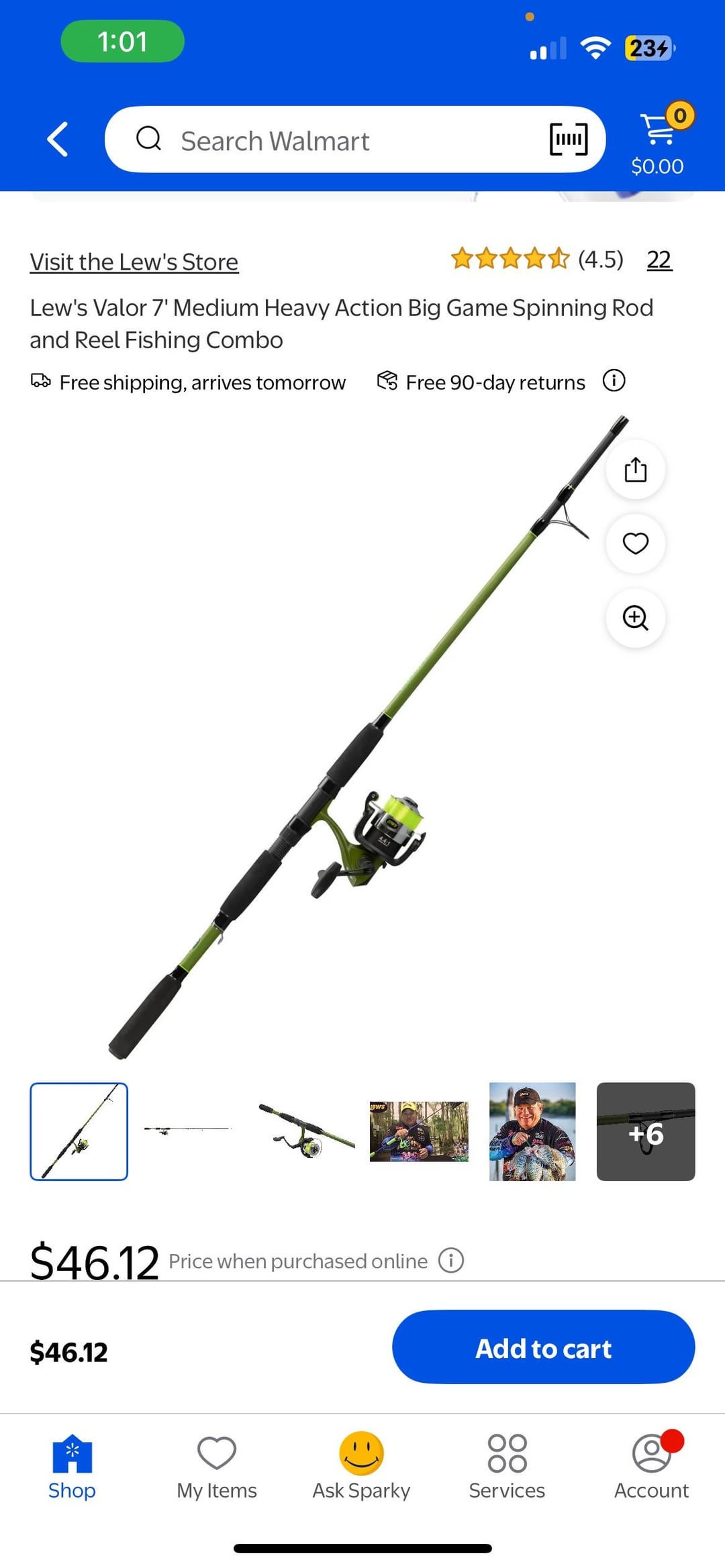Save item with the heart icon
Screen dimensions: 725x1568
coord(635,543)
